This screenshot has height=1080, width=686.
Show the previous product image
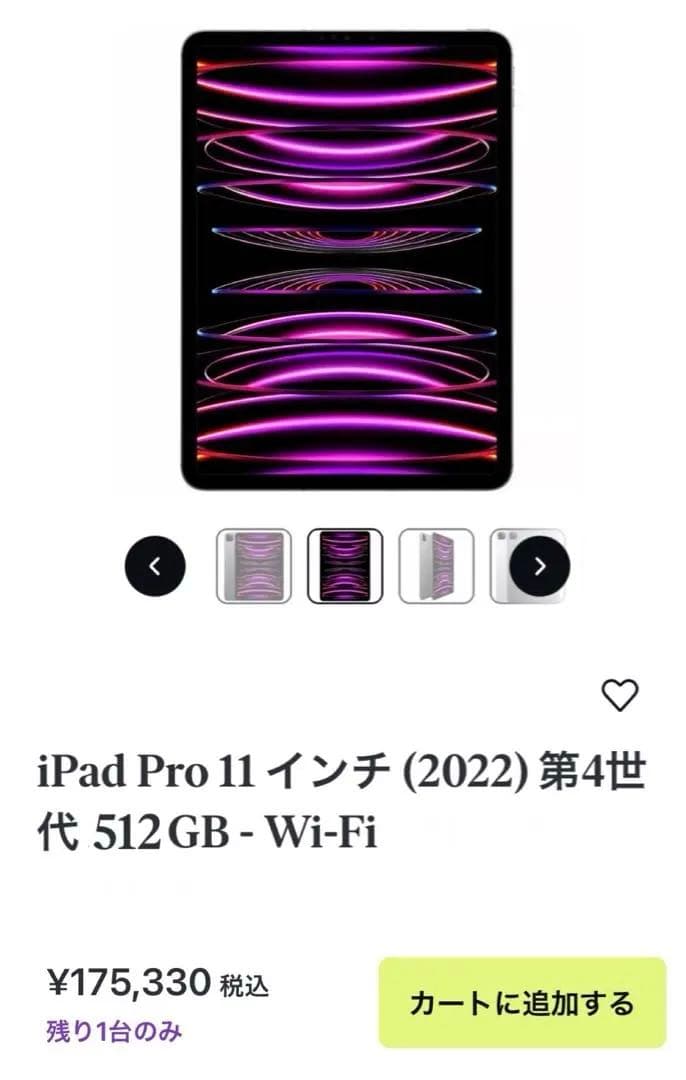(155, 566)
